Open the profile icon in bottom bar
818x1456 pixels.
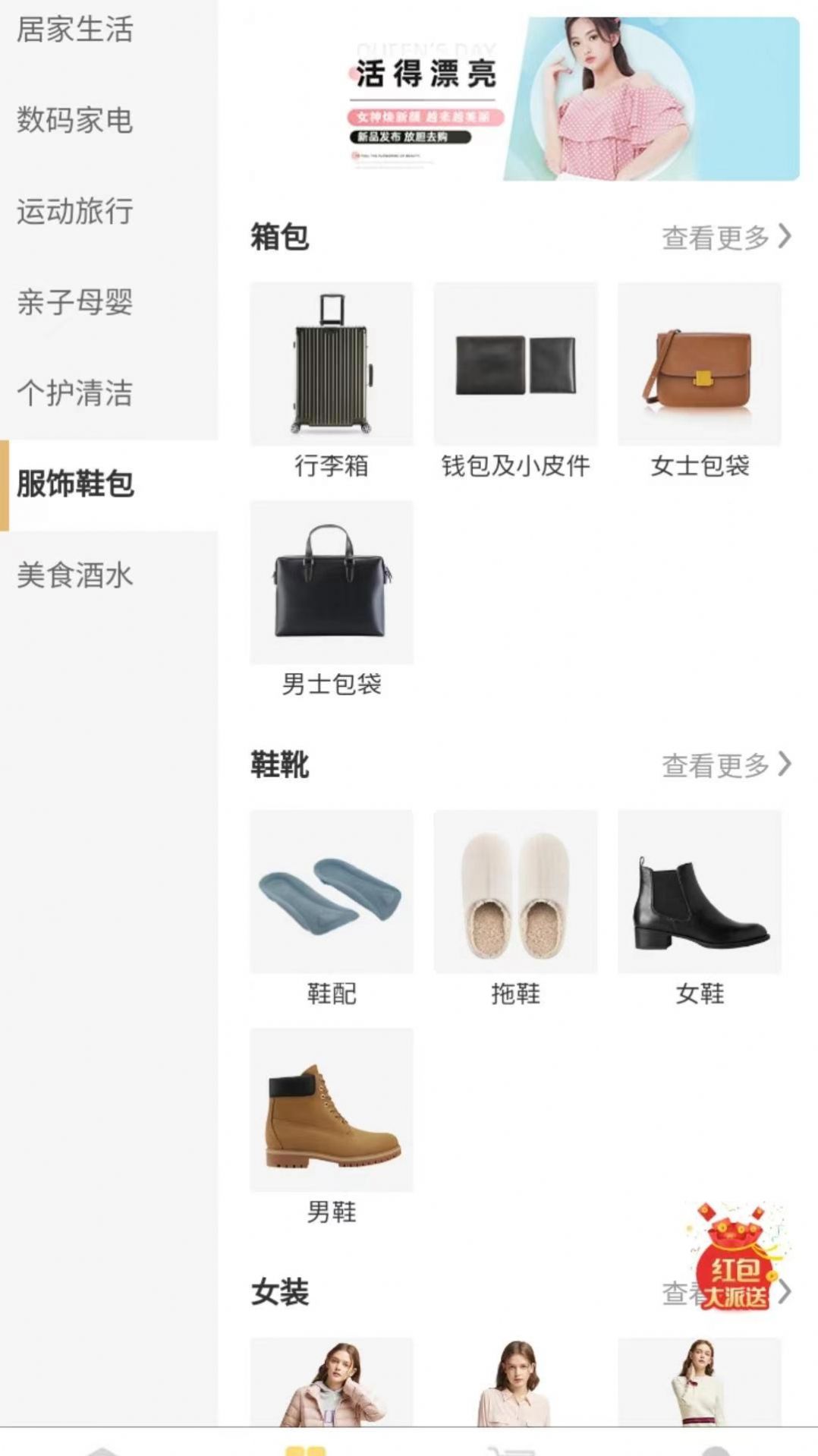pos(713,1448)
